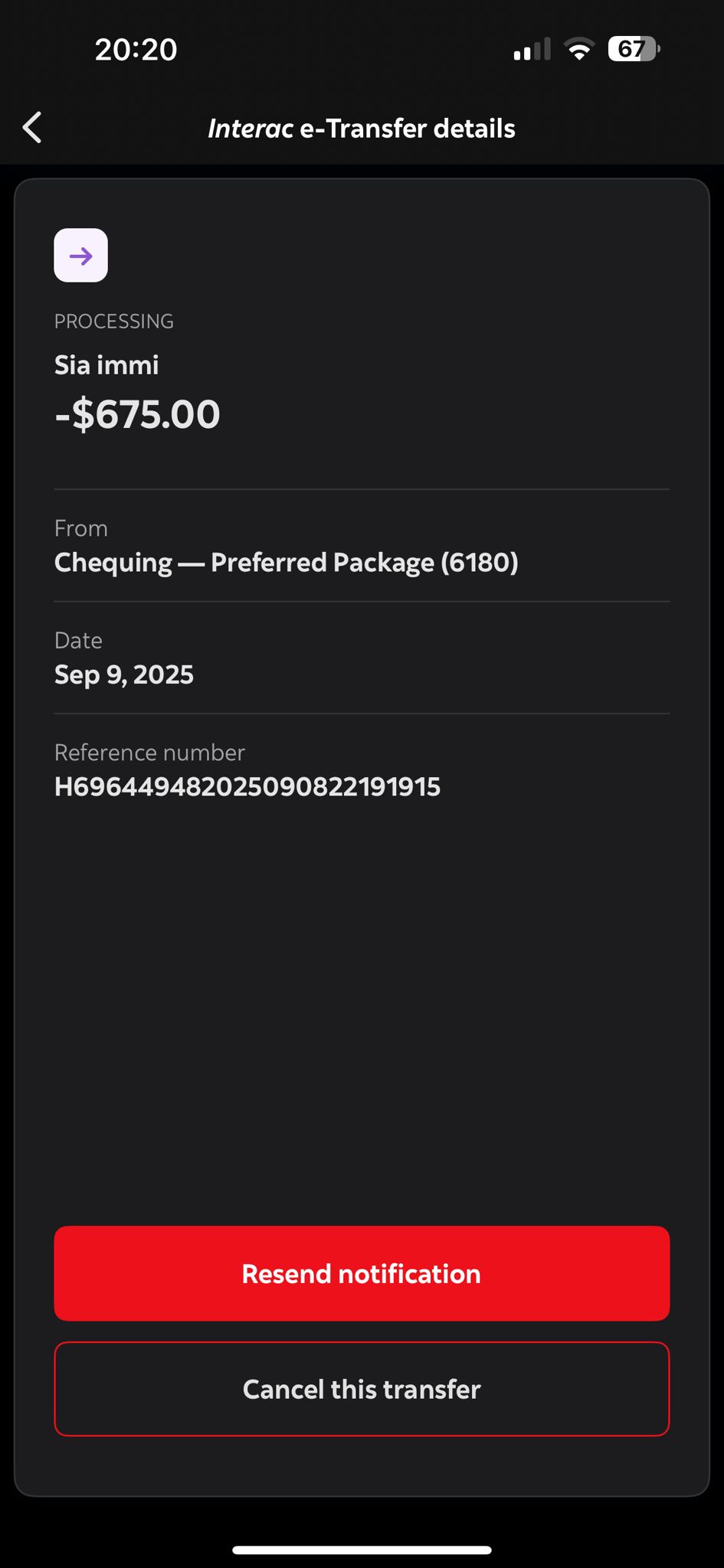
Task: Tap Resend notification button
Action: pyautogui.click(x=362, y=1273)
